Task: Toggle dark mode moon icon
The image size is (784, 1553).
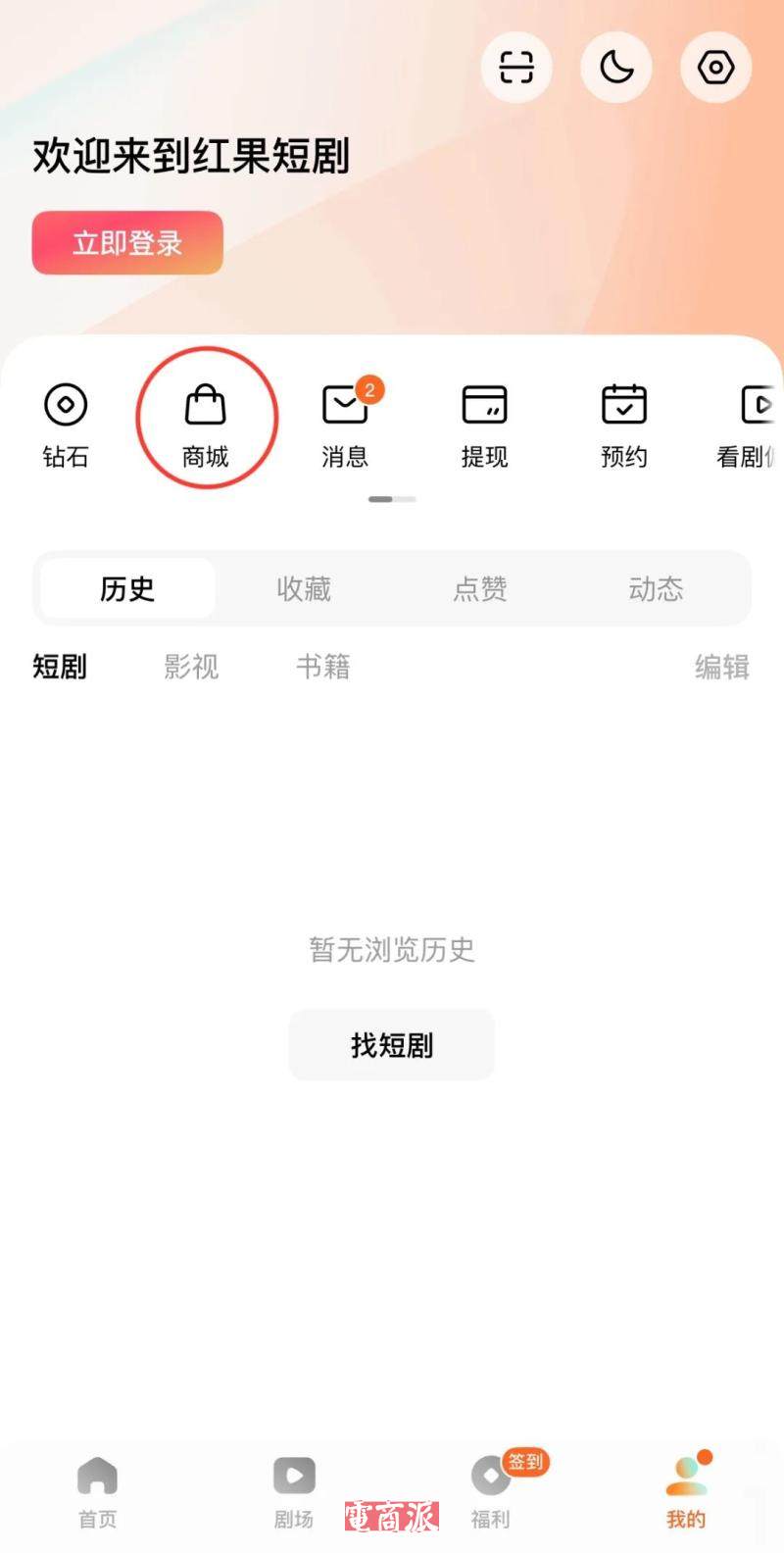Action: coord(616,67)
